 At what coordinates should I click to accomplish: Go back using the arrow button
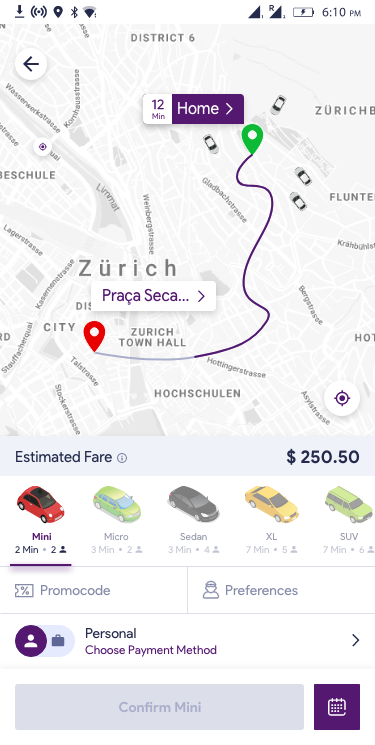click(x=31, y=64)
